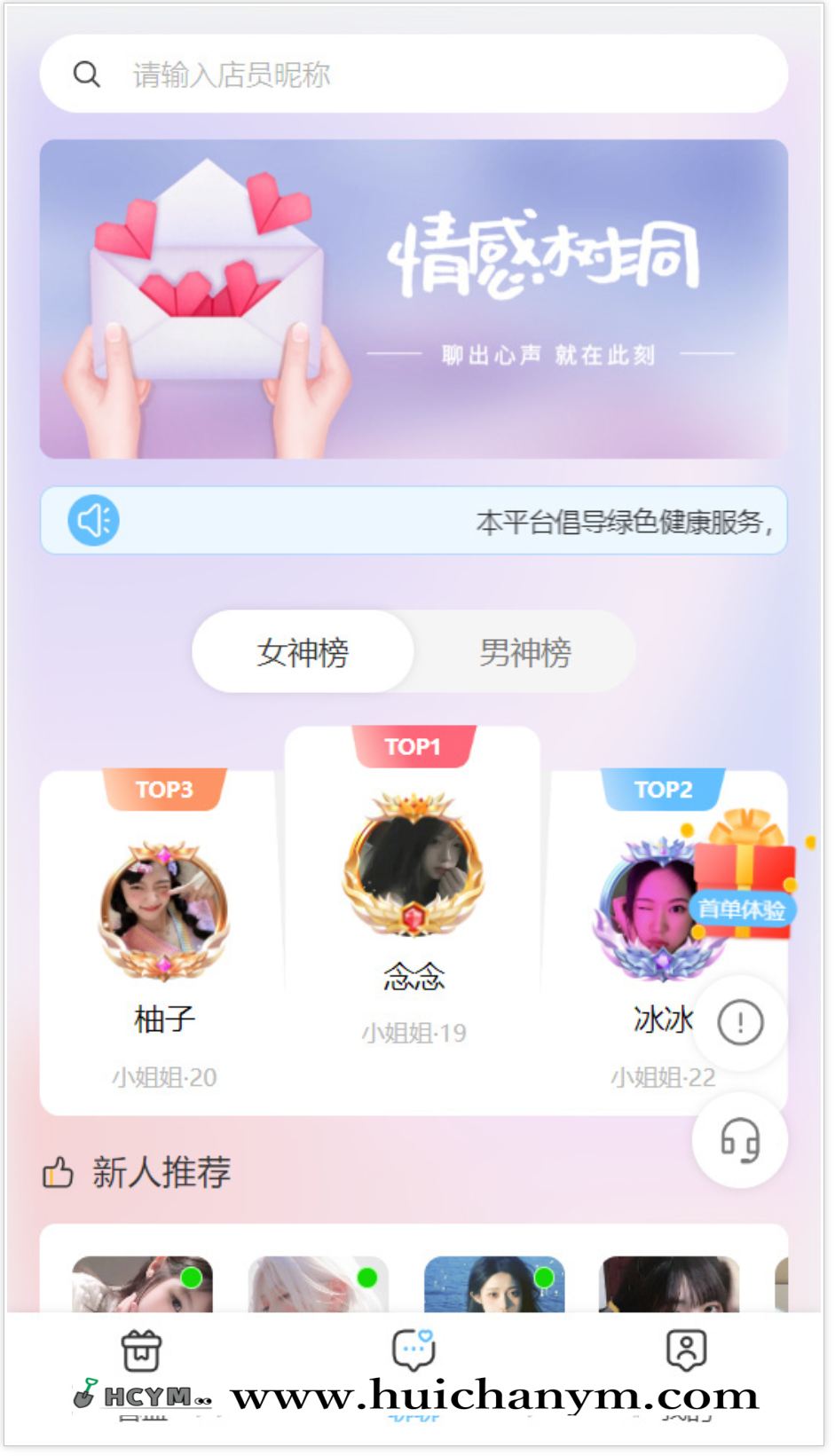Screen dimensions: 835x1456
Task: Tap the profile icon in the bottom bar
Action: point(685,1350)
